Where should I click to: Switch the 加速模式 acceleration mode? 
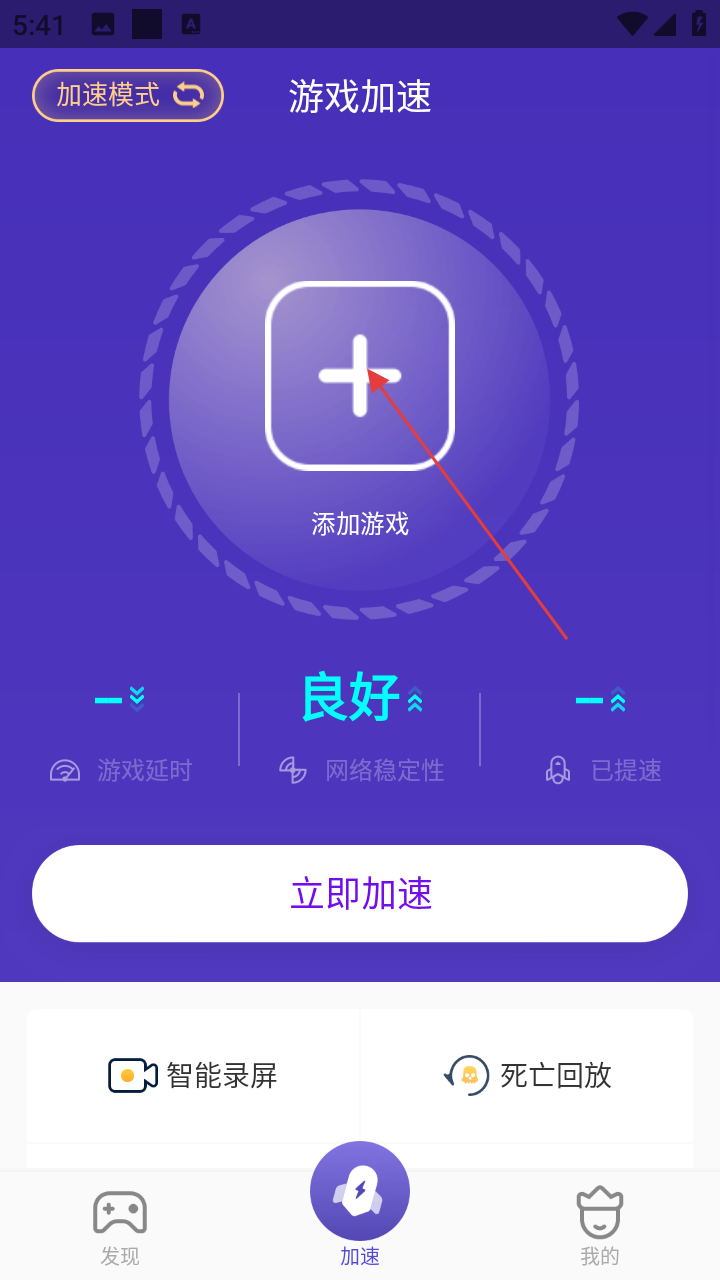click(x=128, y=96)
